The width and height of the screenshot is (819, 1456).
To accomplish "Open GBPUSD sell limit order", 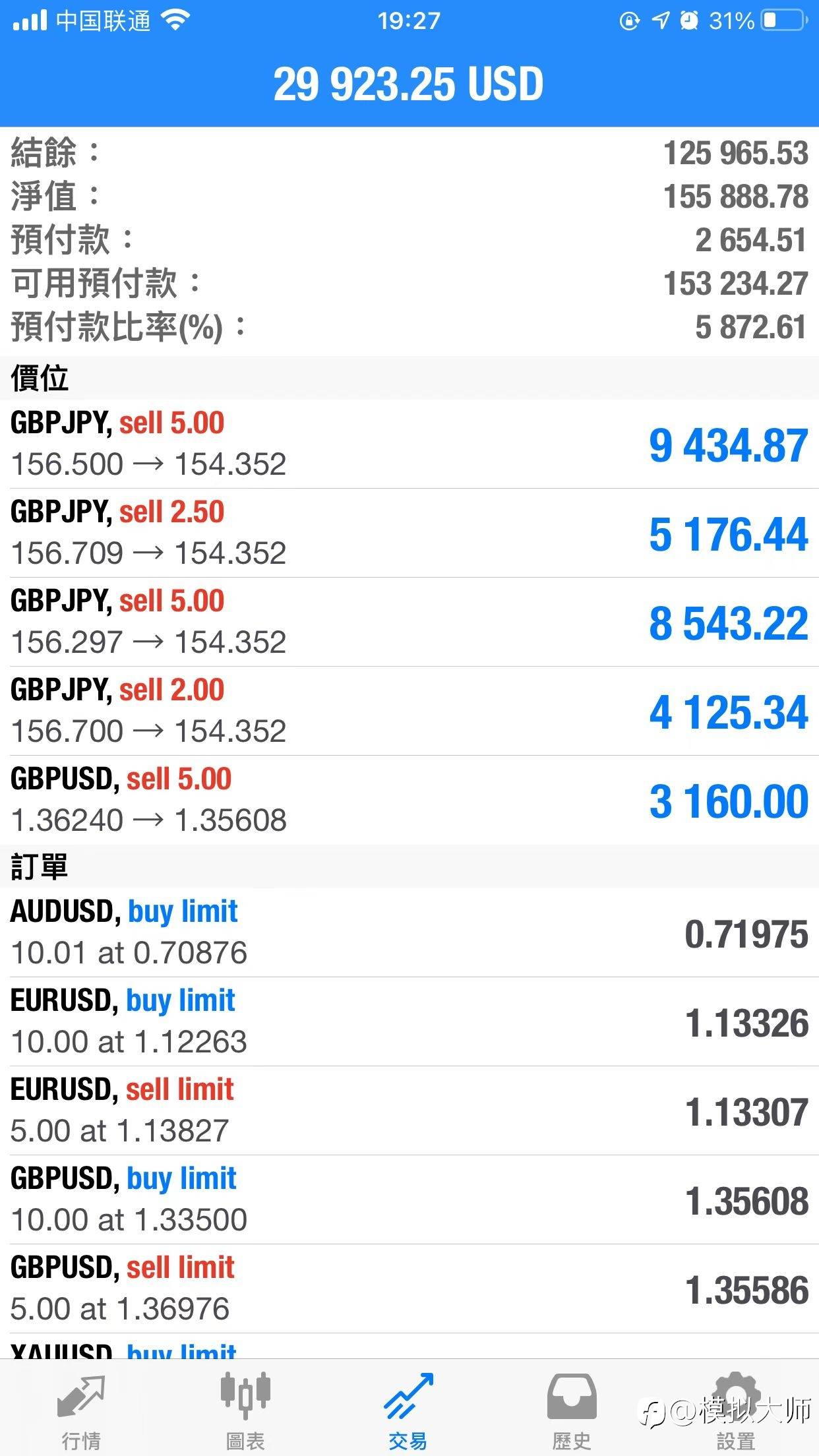I will click(409, 1289).
